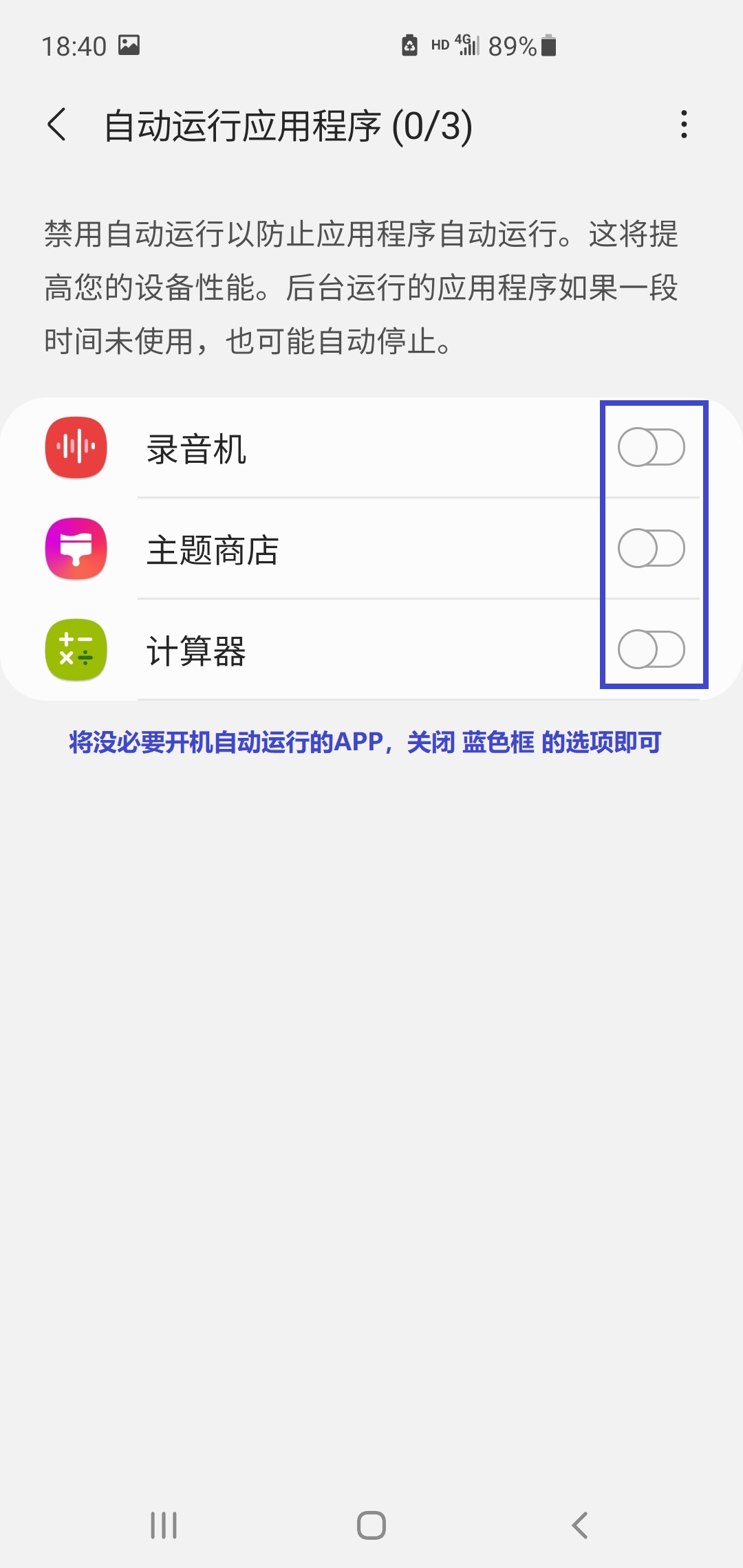Enable auto-run for 录音机
Screen dimensions: 743x1568
coord(651,447)
